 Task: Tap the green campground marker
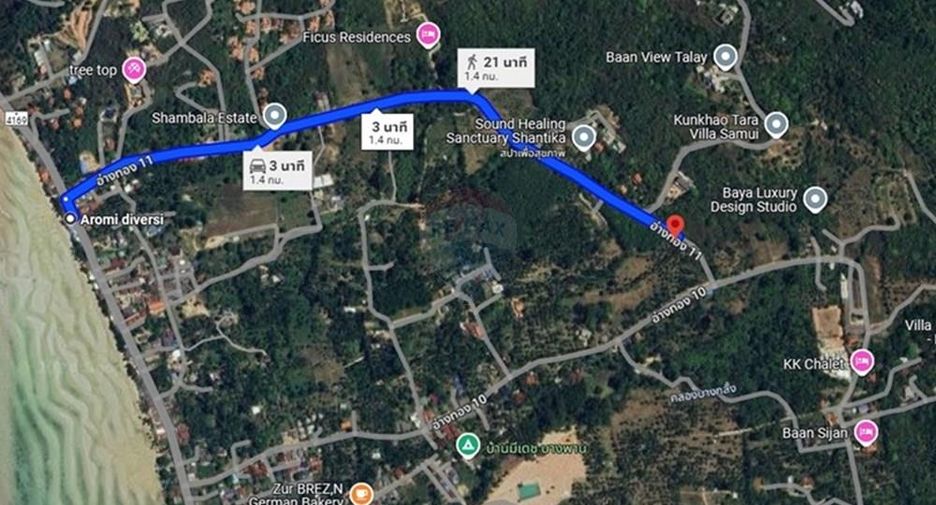point(467,445)
